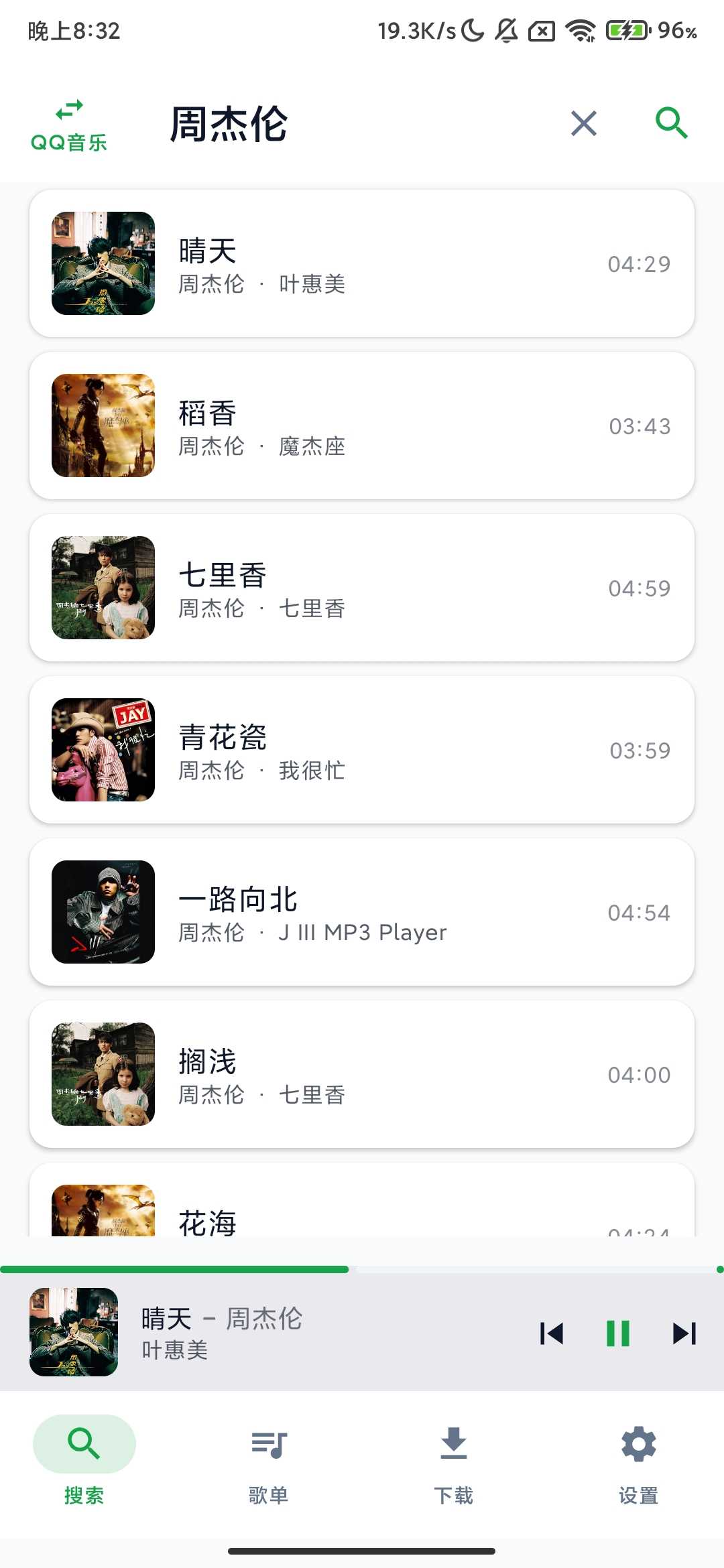Skip to the previous track
The height and width of the screenshot is (1568, 724).
552,1333
